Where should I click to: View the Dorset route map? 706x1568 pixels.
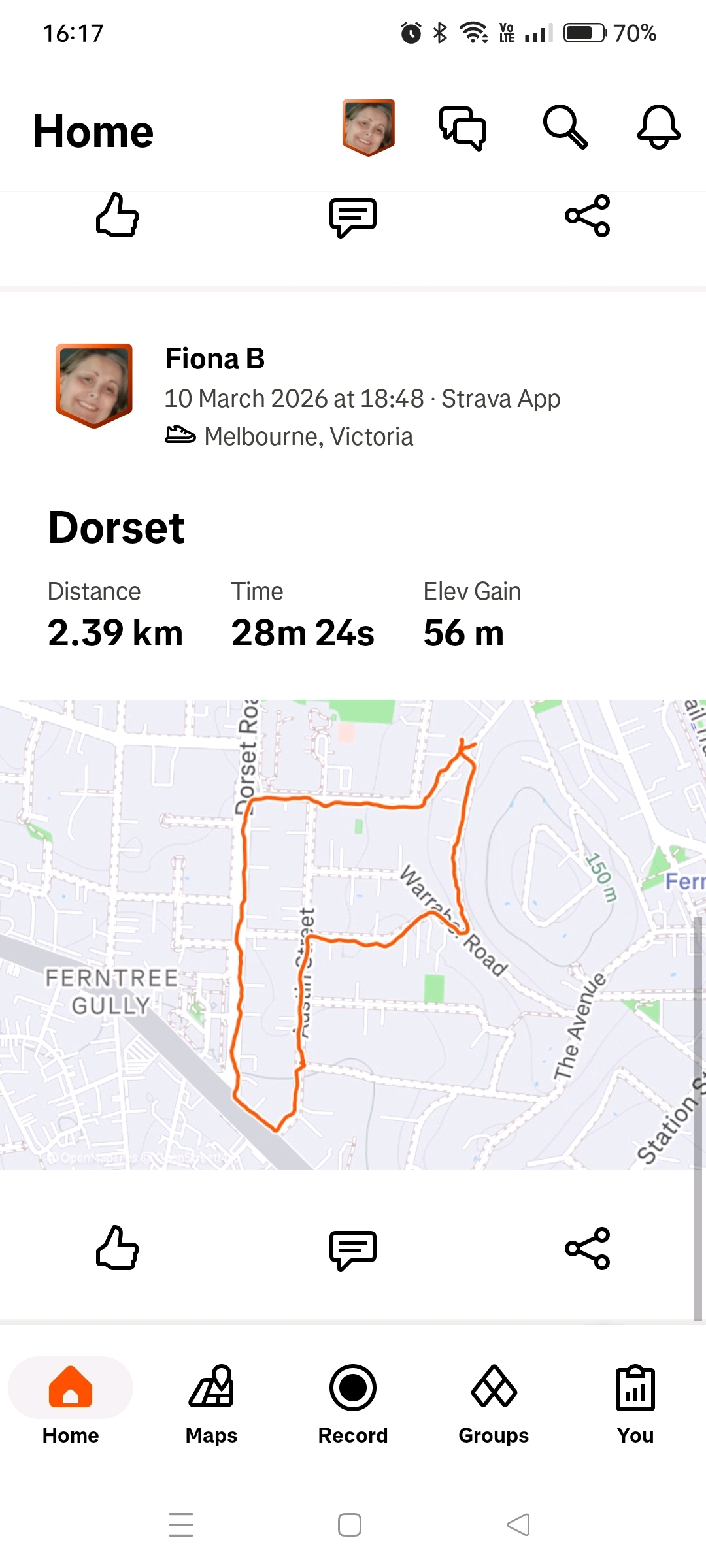353,934
